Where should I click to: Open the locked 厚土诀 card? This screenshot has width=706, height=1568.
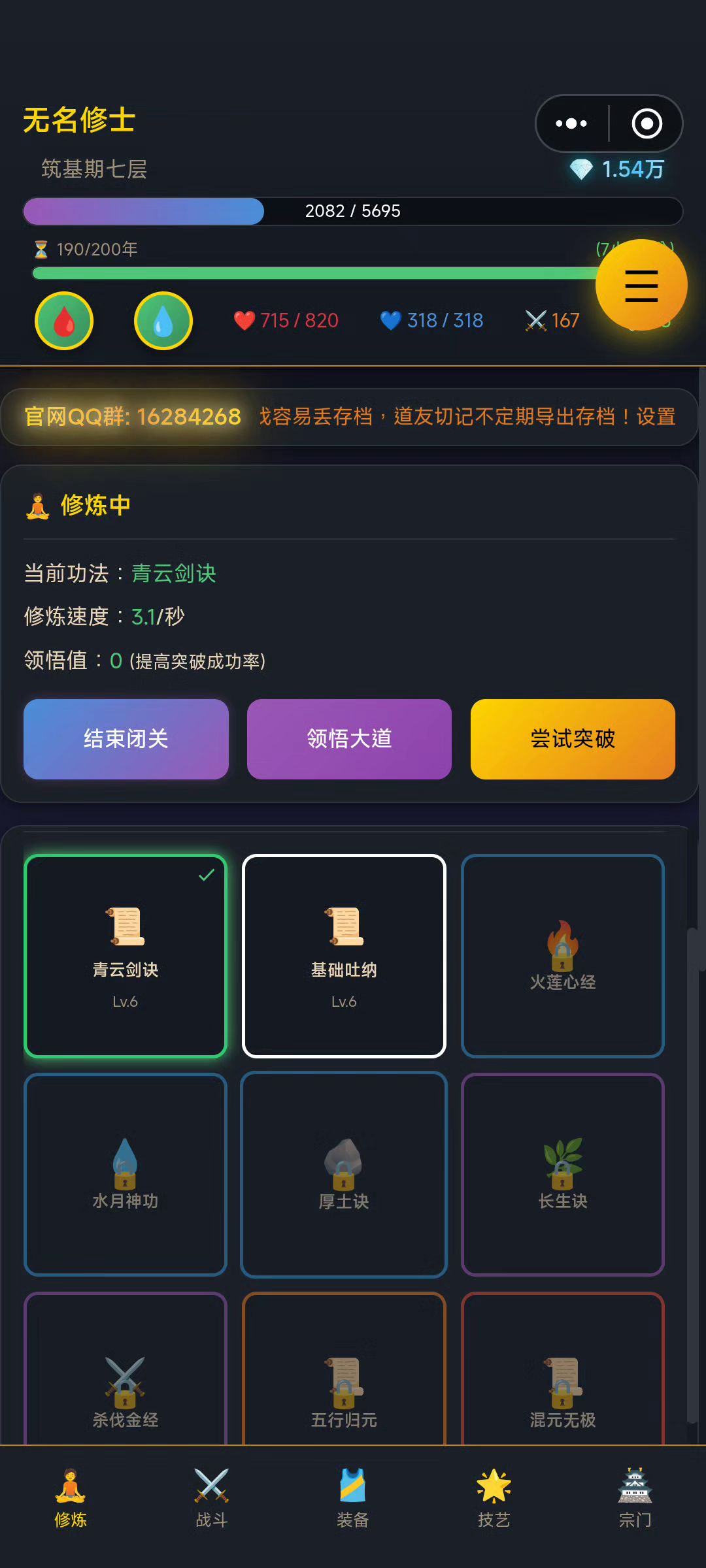(344, 1174)
